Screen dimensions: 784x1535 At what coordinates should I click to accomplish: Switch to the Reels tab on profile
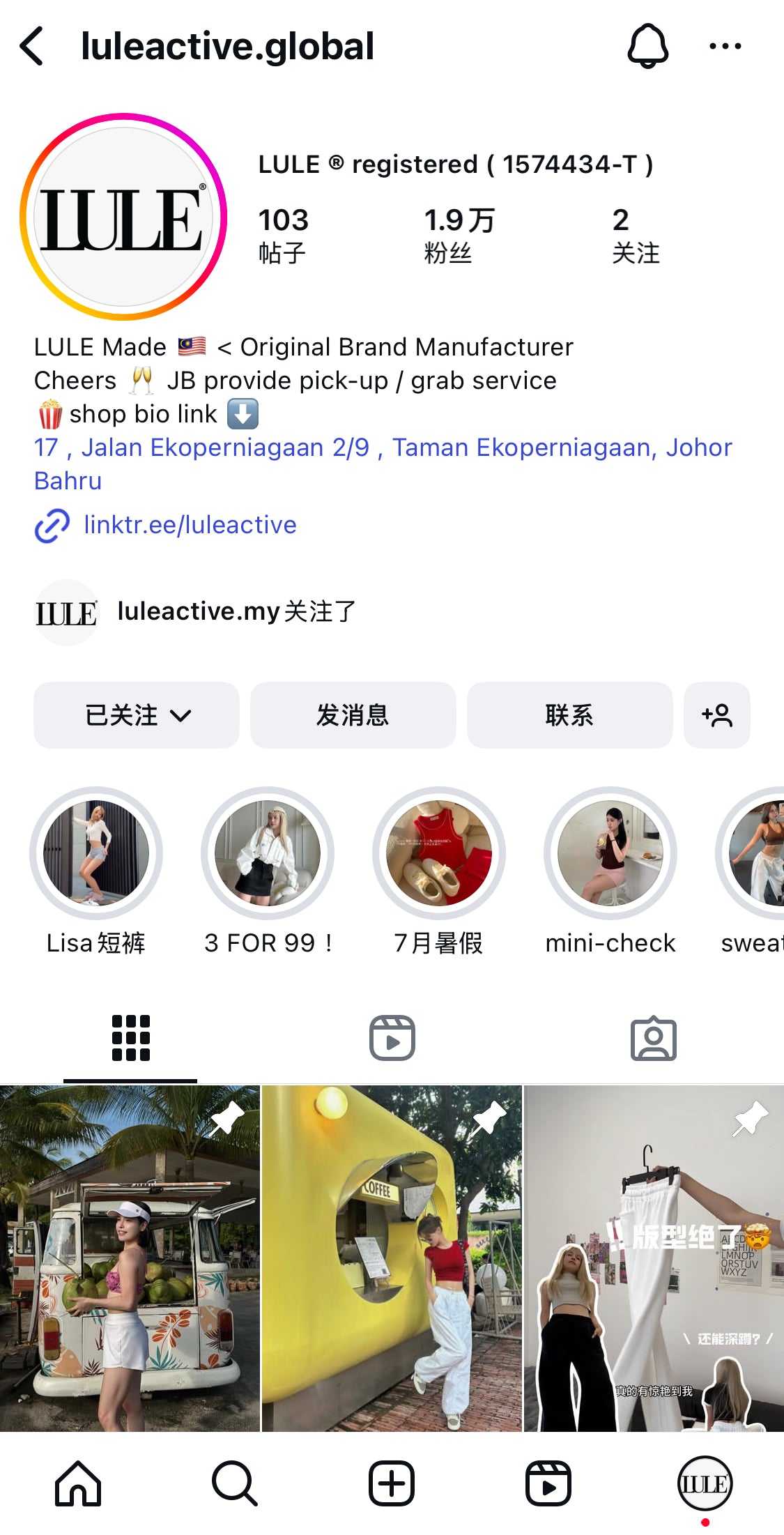pos(392,1038)
